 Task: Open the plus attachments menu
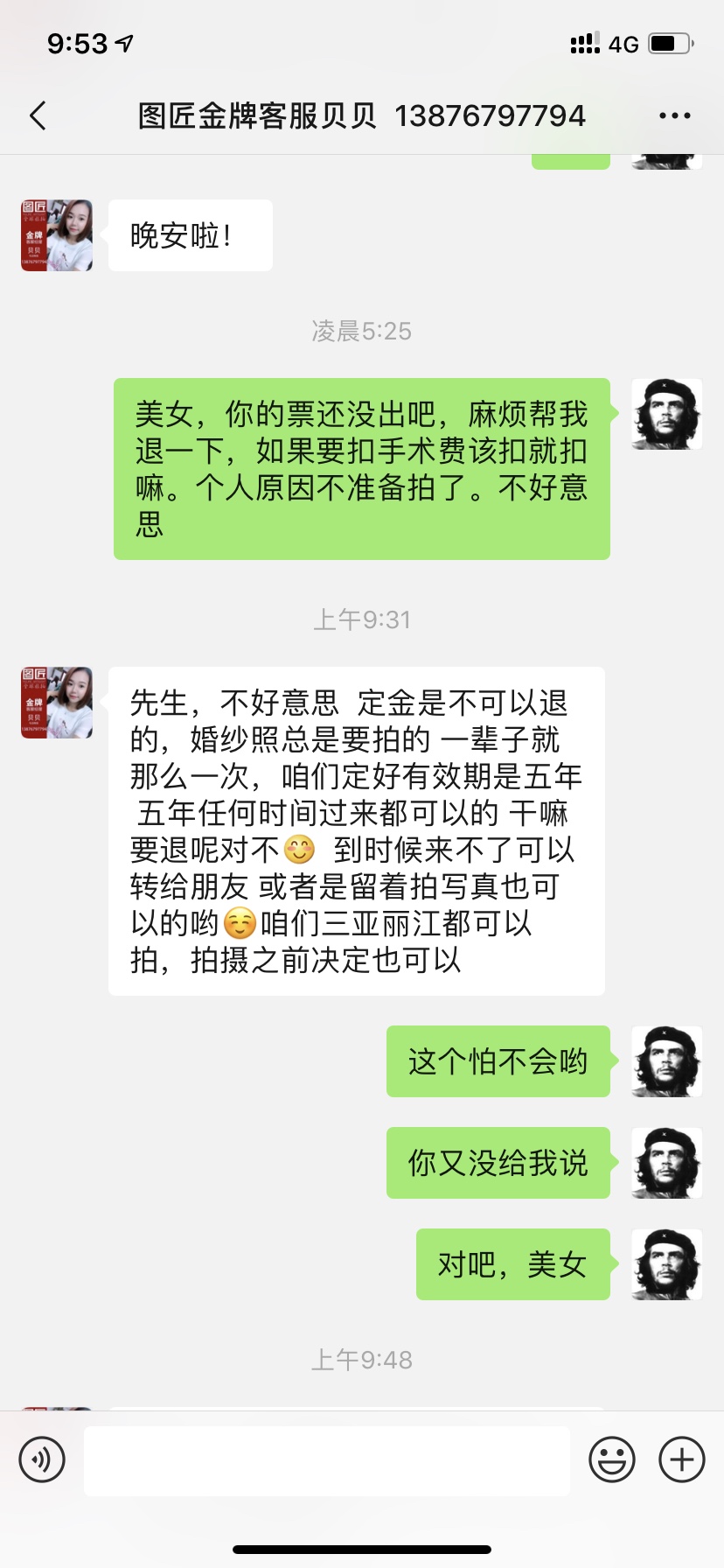[682, 1459]
